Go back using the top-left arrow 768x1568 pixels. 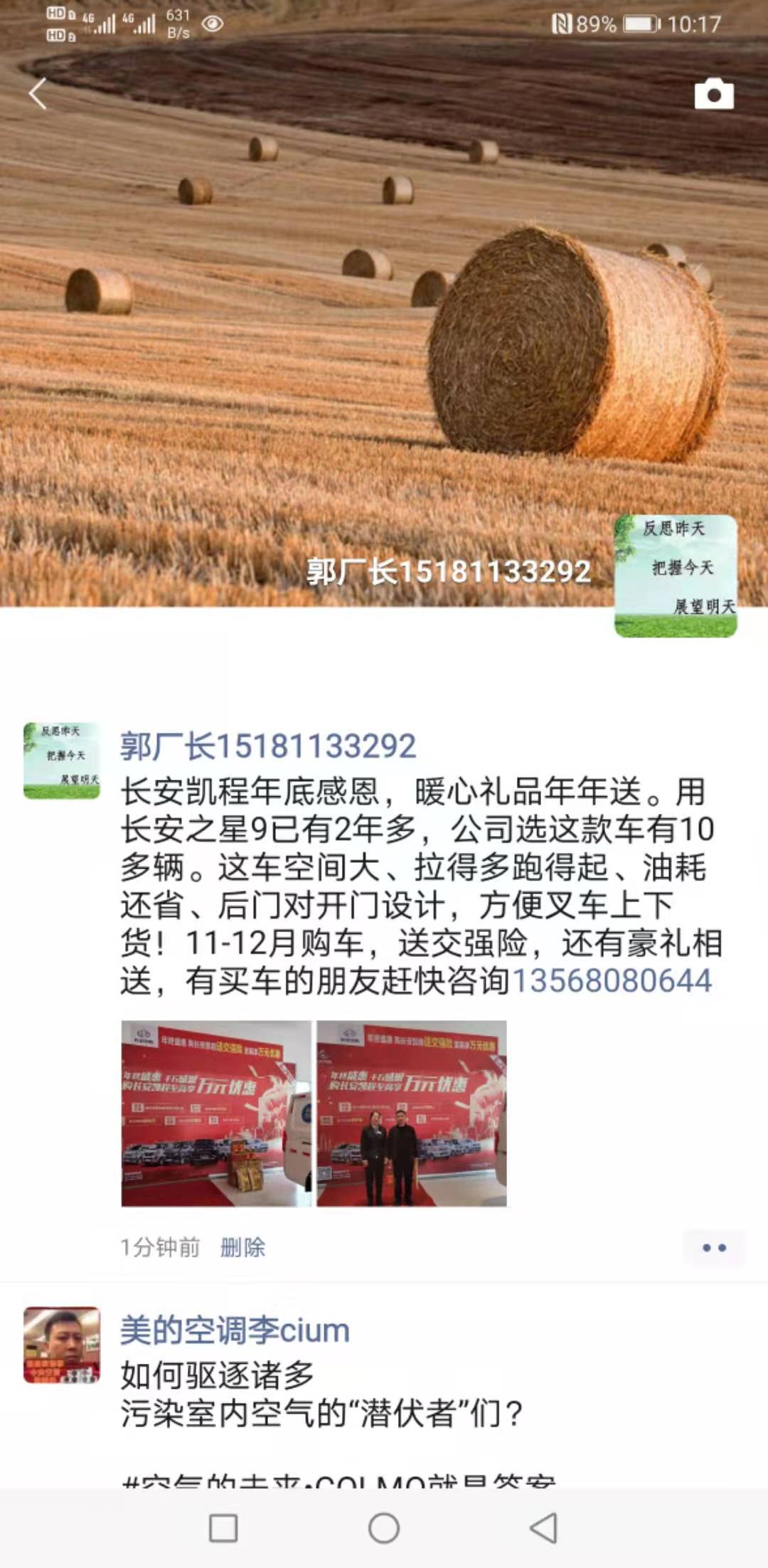click(x=38, y=93)
